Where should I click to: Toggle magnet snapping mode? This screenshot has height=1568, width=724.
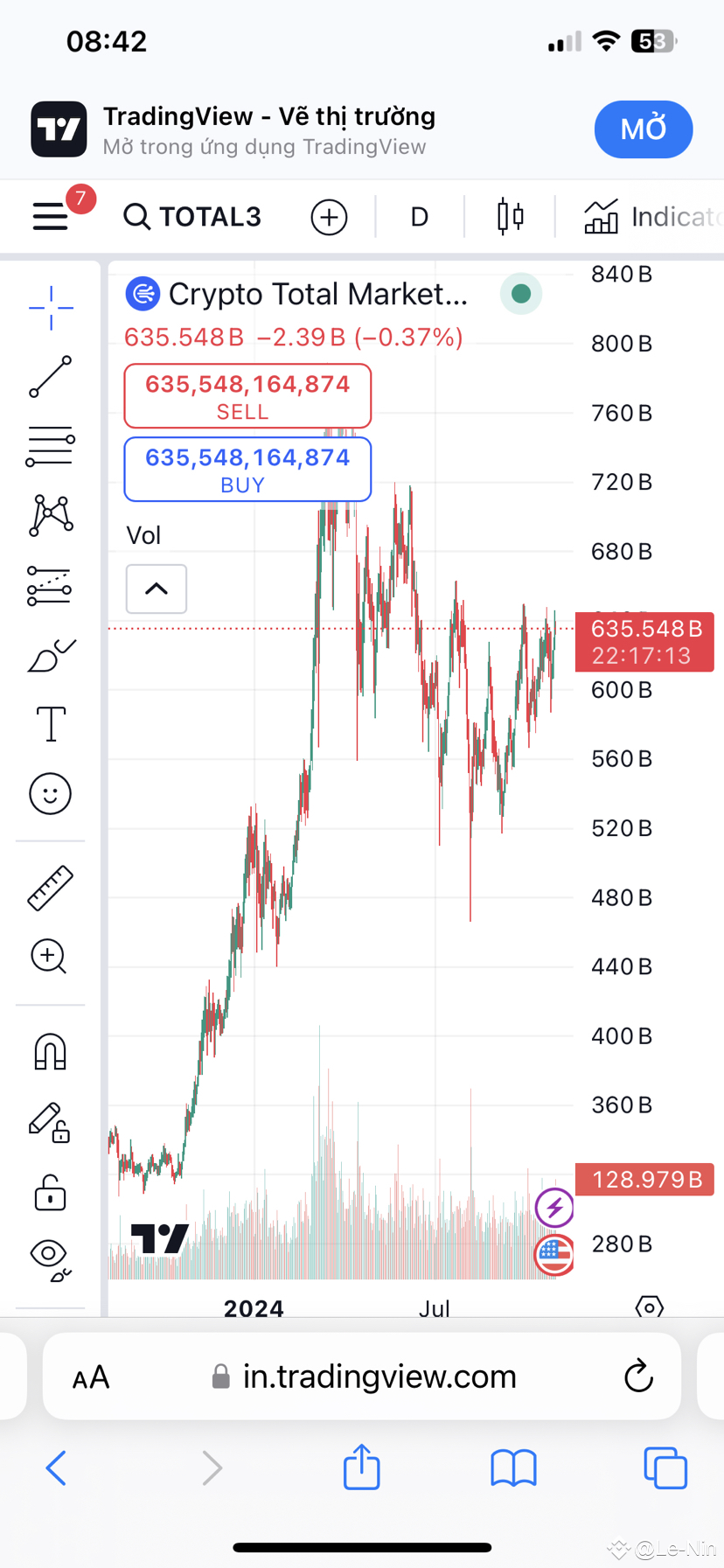pyautogui.click(x=50, y=1051)
